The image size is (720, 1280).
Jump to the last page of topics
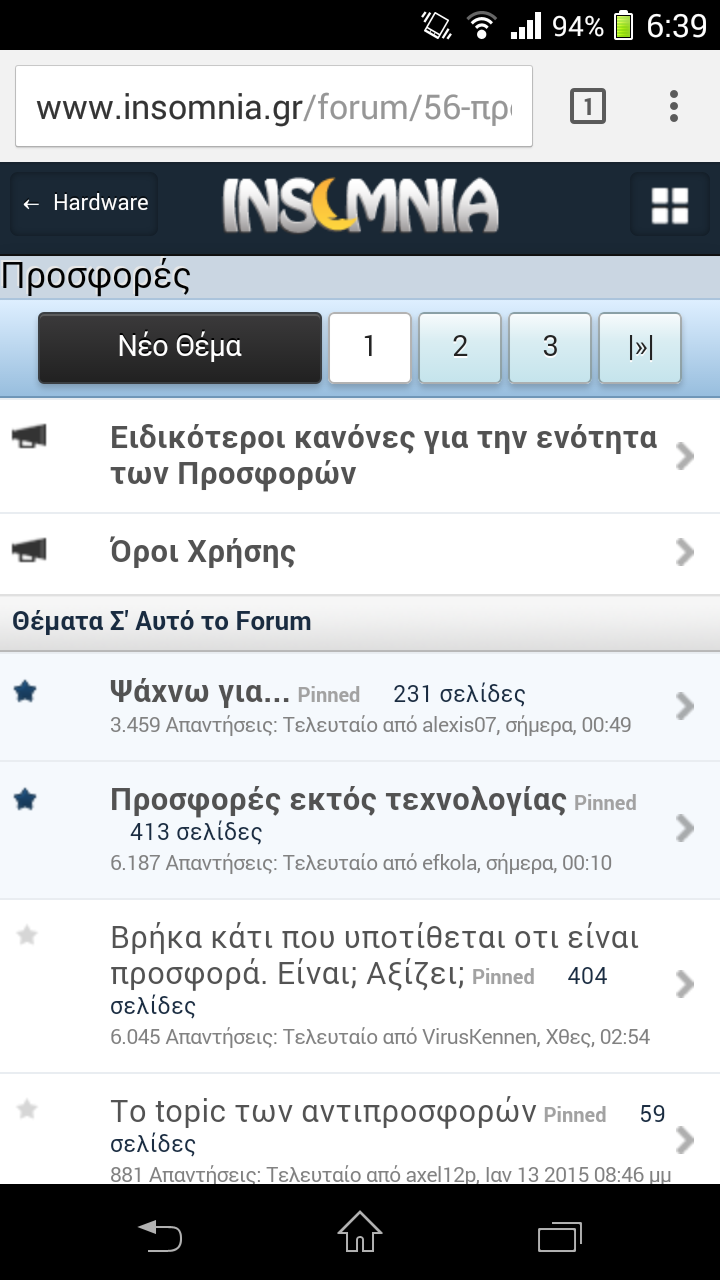point(640,347)
